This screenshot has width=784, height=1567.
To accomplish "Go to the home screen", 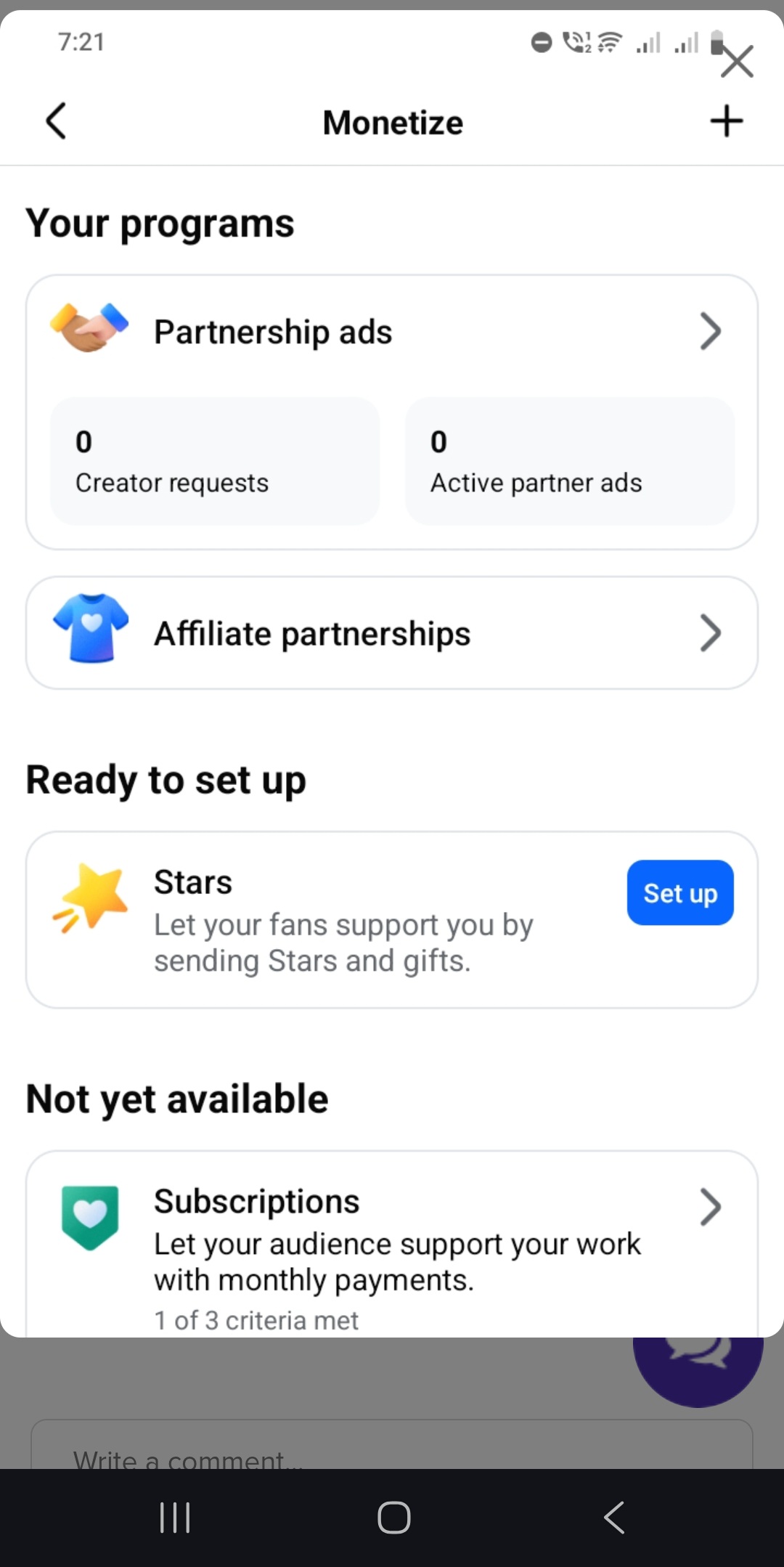I will 394,1518.
